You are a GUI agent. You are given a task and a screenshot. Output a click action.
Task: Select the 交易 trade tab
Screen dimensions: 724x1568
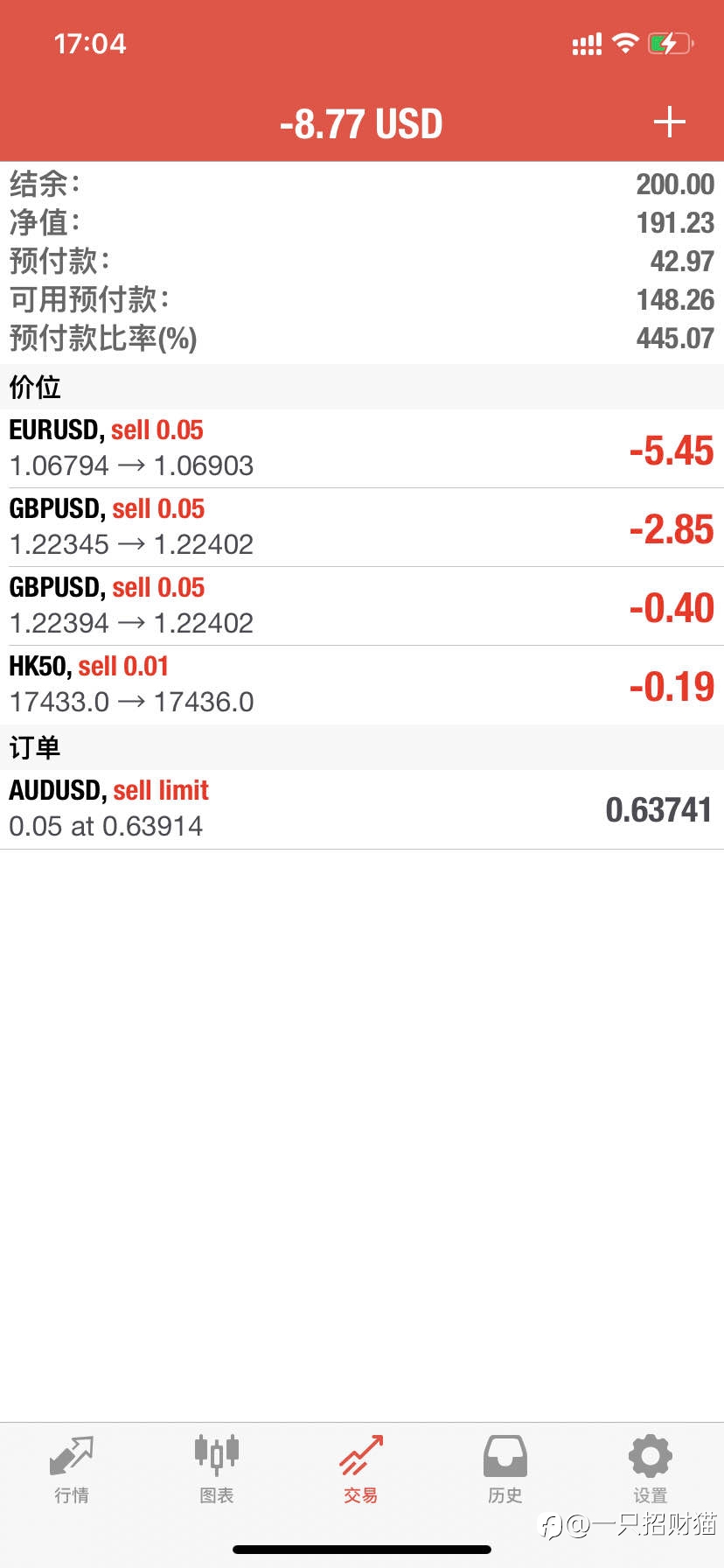tap(361, 1470)
